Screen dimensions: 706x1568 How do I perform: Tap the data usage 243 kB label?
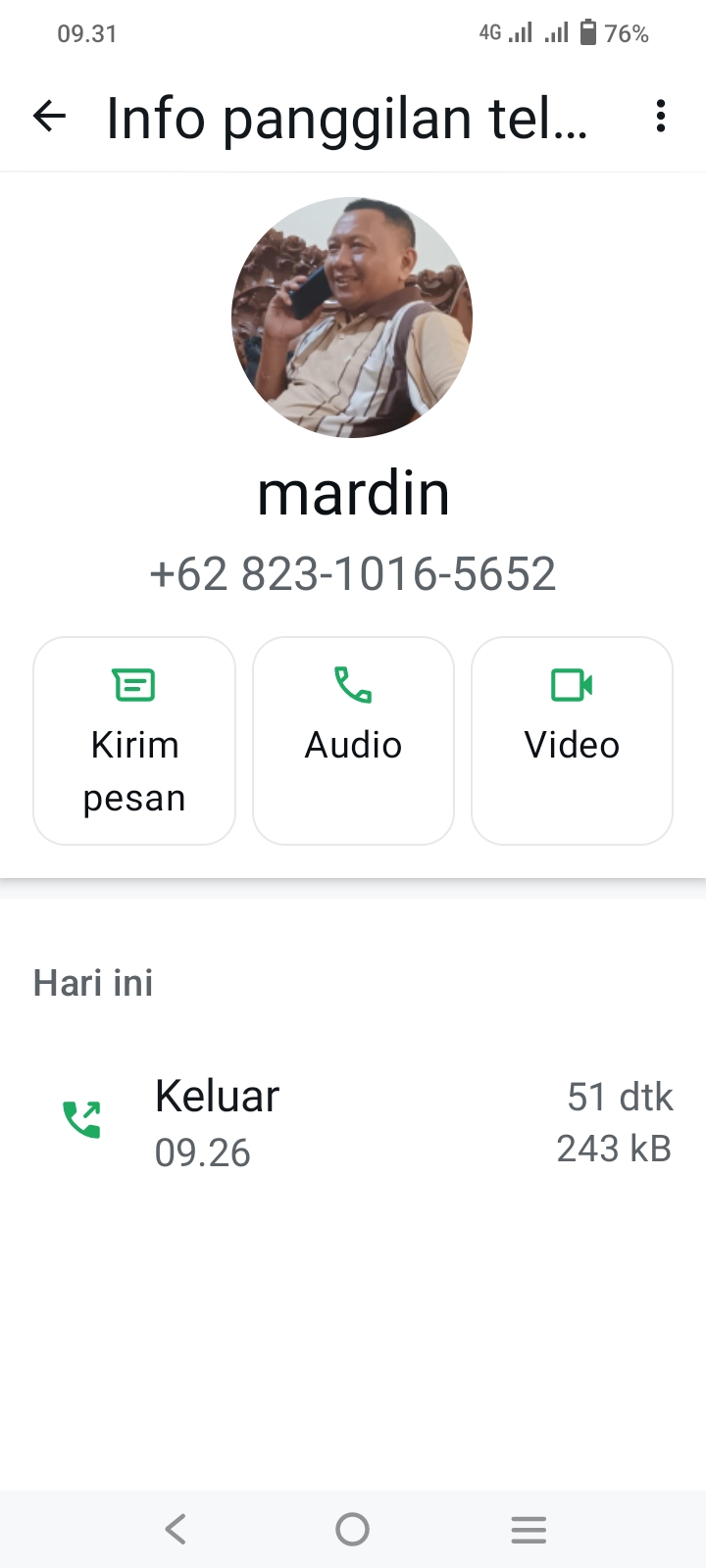(x=613, y=1148)
